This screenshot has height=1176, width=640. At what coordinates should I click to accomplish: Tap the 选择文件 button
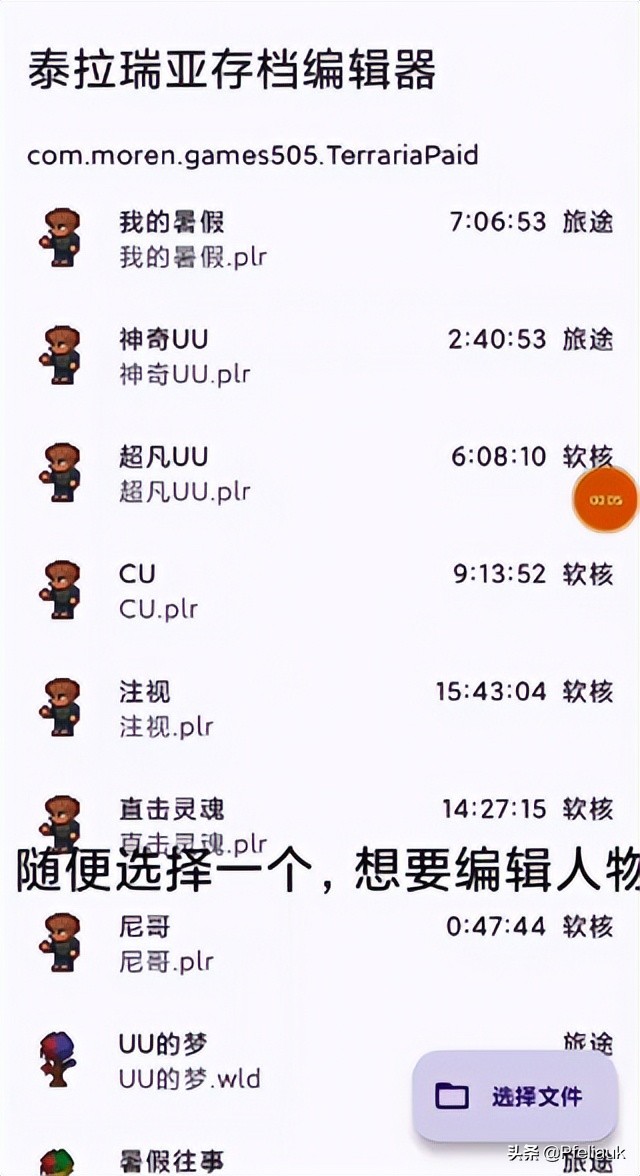[x=511, y=1096]
